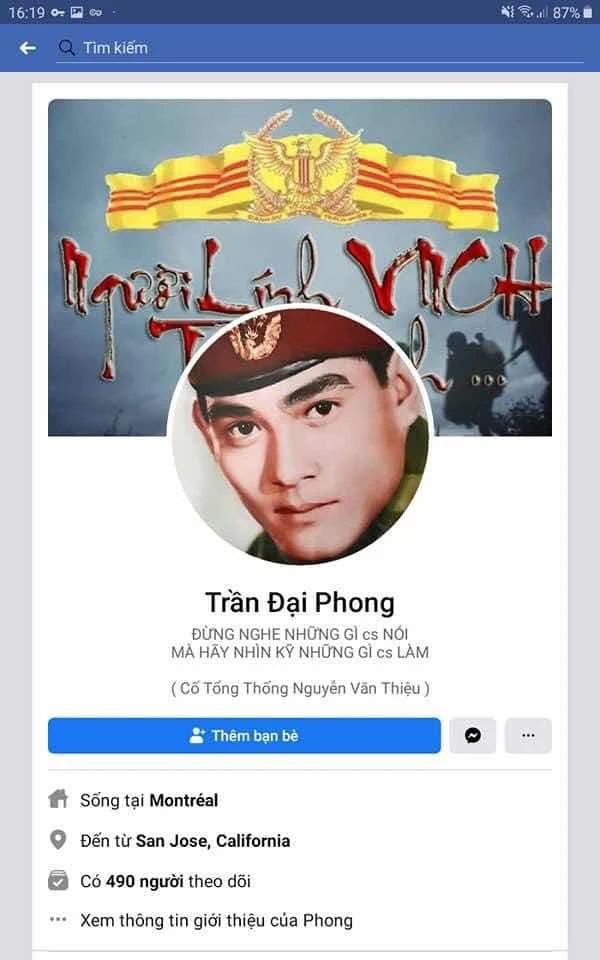Image resolution: width=600 pixels, height=960 pixels.
Task: Open Xem thông tin giới thiệu của Phong
Action: click(216, 920)
